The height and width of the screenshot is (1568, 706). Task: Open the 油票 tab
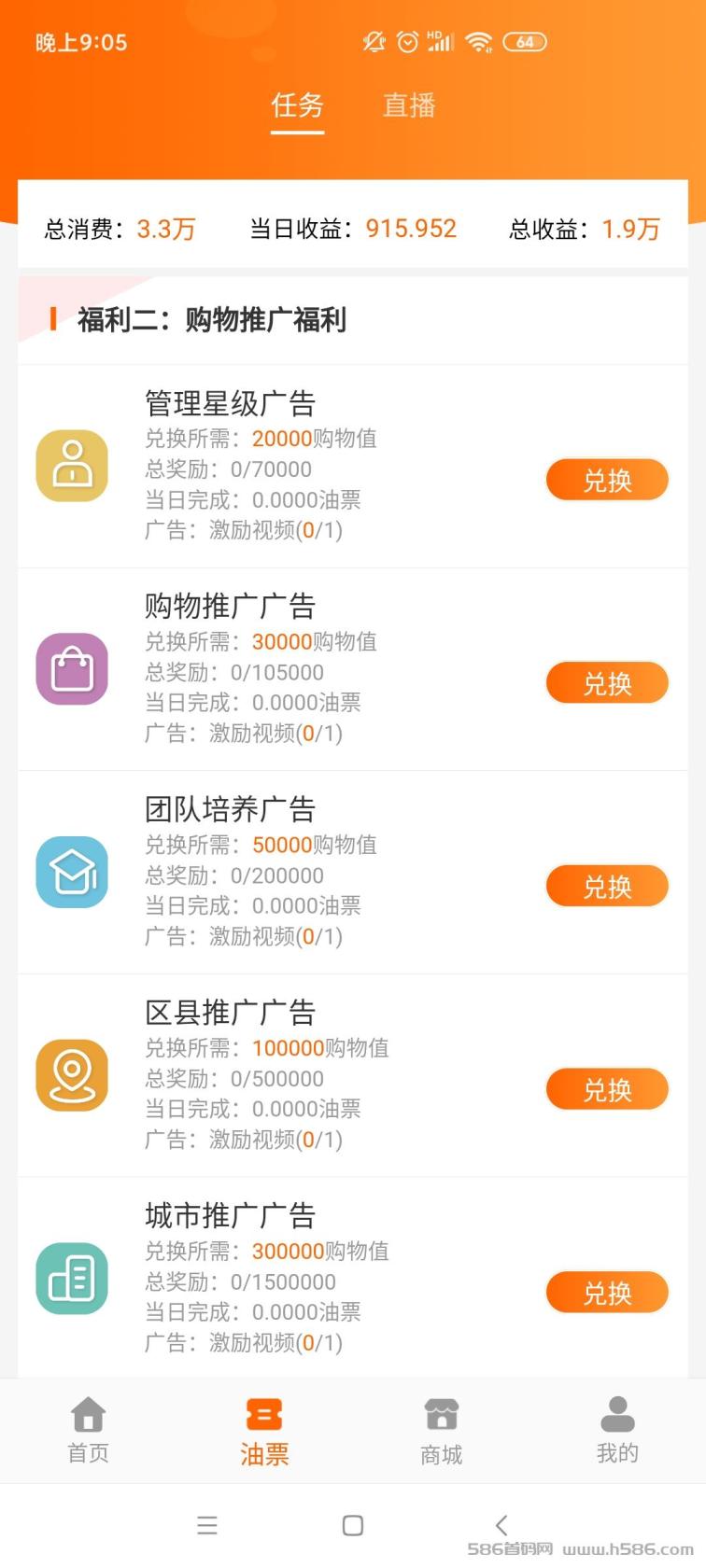264,1431
